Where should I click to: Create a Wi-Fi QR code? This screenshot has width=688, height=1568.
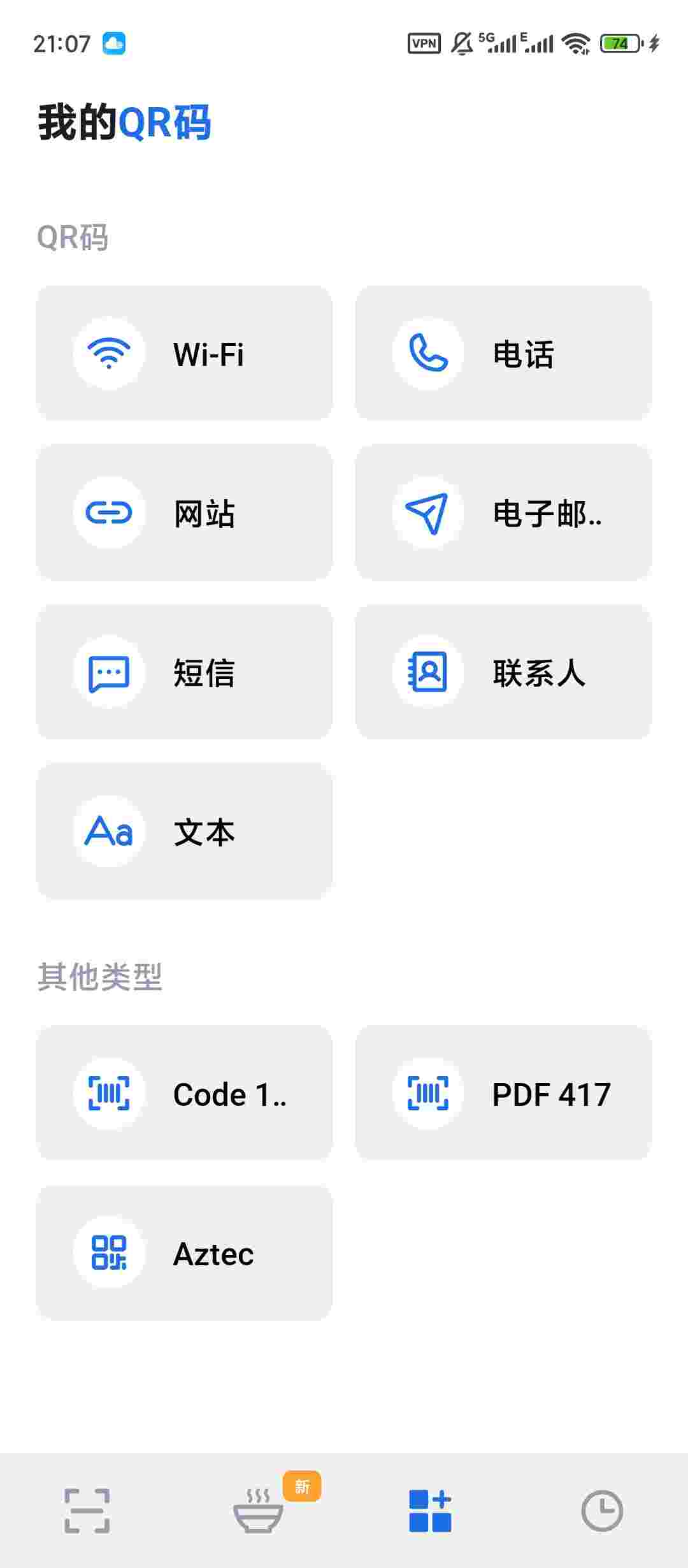click(184, 354)
